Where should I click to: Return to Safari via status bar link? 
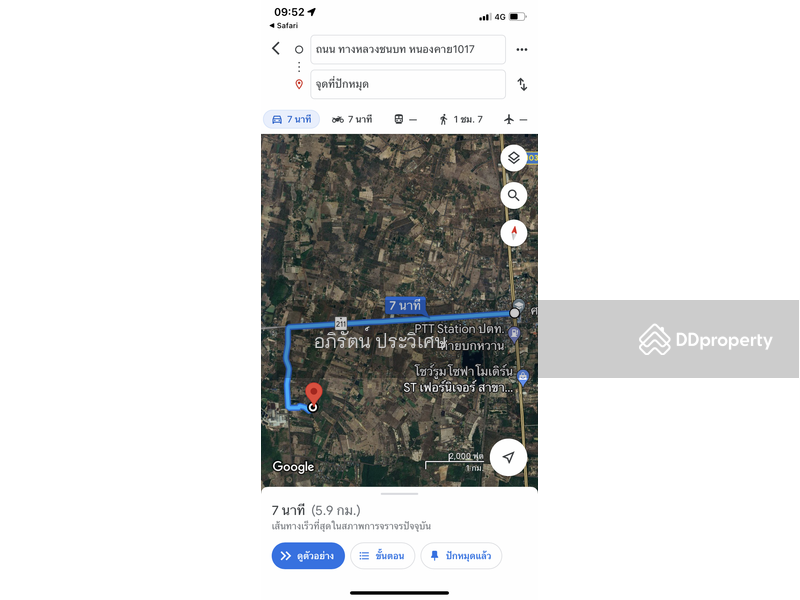(284, 25)
